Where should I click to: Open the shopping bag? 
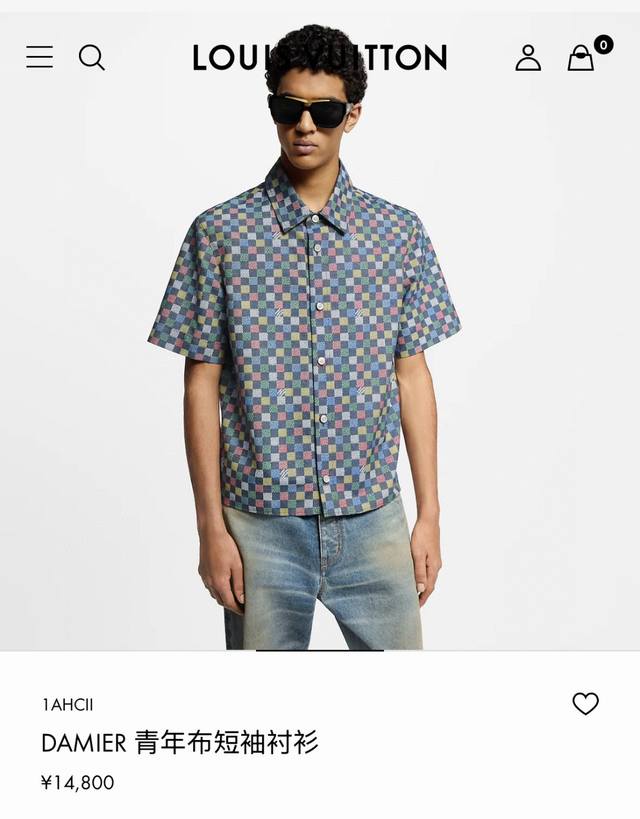(581, 58)
